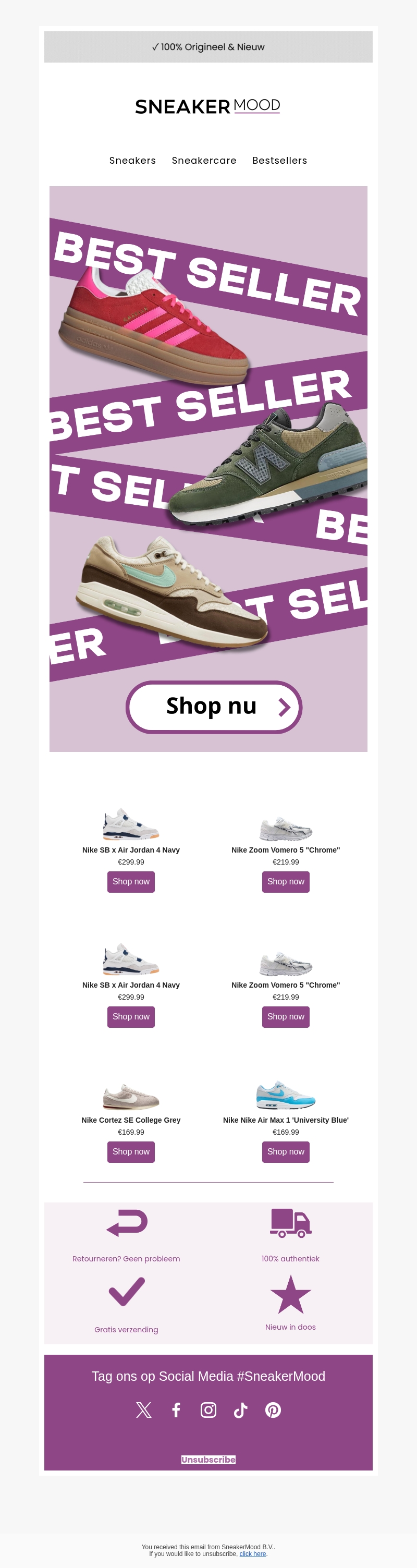This screenshot has height=1568, width=417.
Task: Tap the Shop nu banner button
Action: tap(214, 707)
